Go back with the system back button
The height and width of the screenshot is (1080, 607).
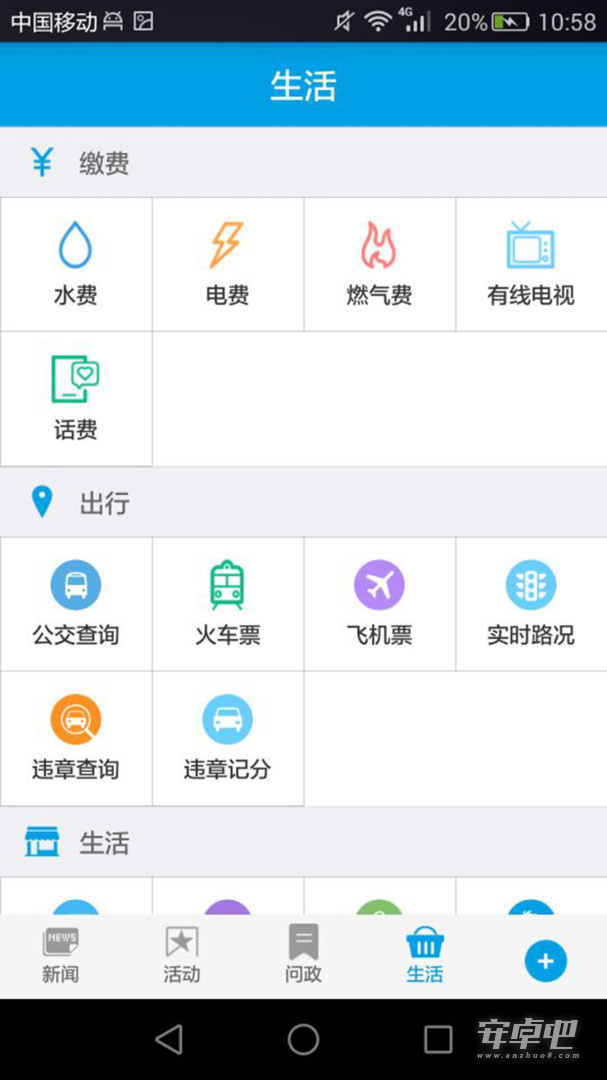pos(169,1039)
